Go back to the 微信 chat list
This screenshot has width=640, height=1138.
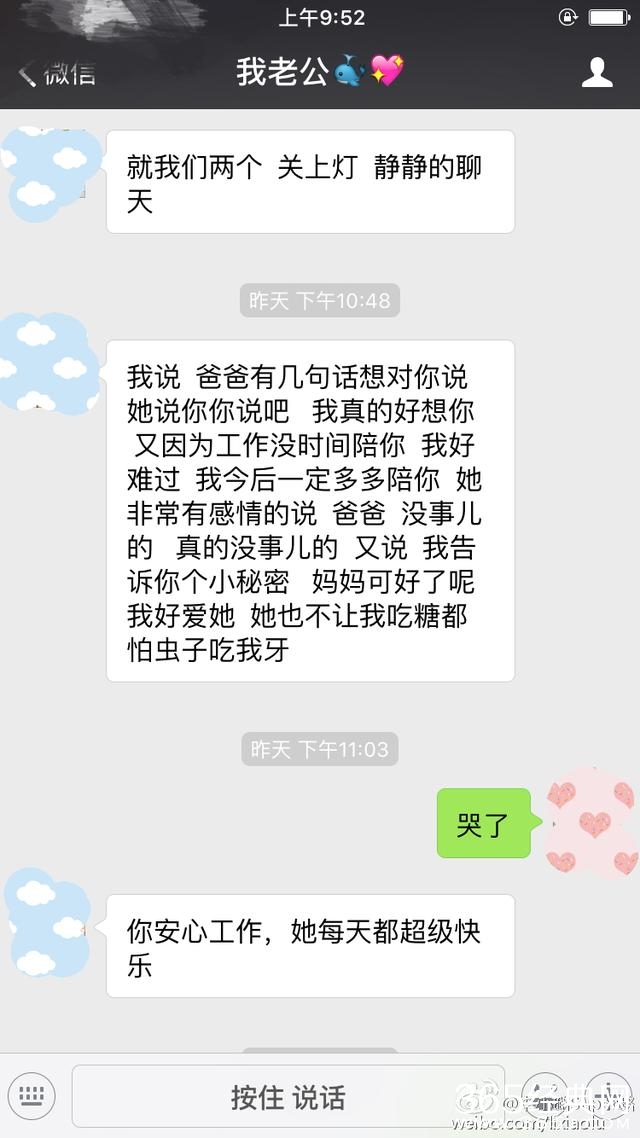point(57,73)
